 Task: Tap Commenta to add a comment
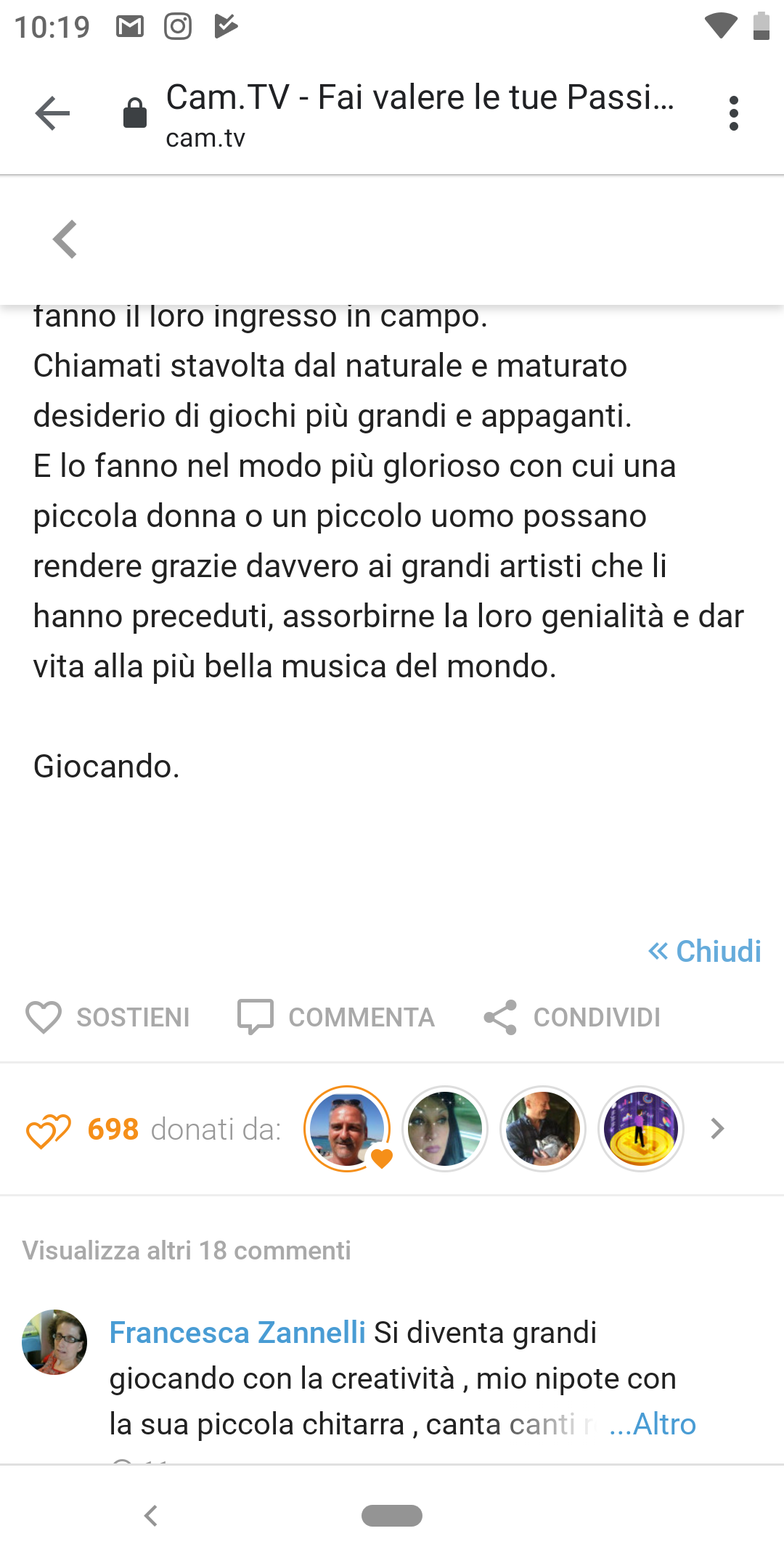coord(336,1017)
